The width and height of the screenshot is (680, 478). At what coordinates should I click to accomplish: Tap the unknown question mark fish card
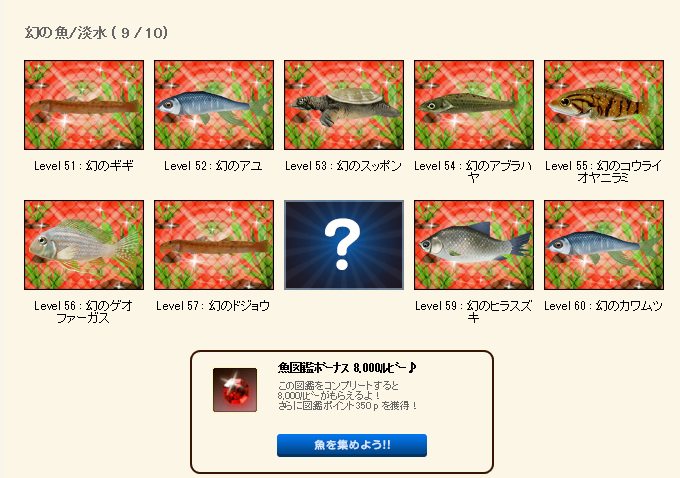pyautogui.click(x=343, y=245)
